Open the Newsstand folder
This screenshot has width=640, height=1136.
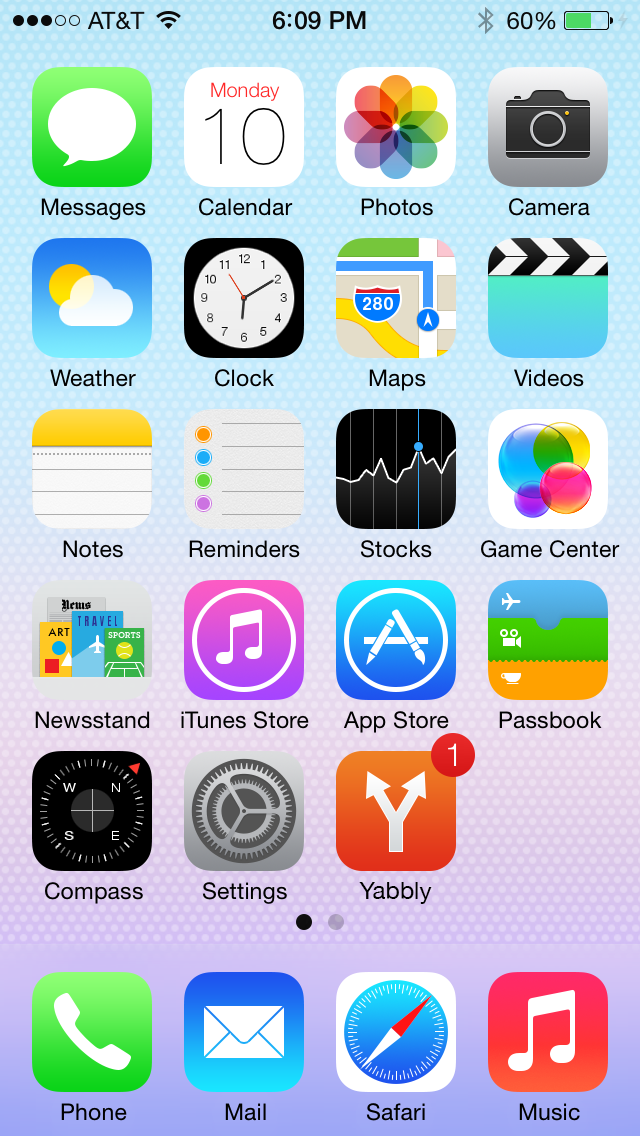pos(92,640)
